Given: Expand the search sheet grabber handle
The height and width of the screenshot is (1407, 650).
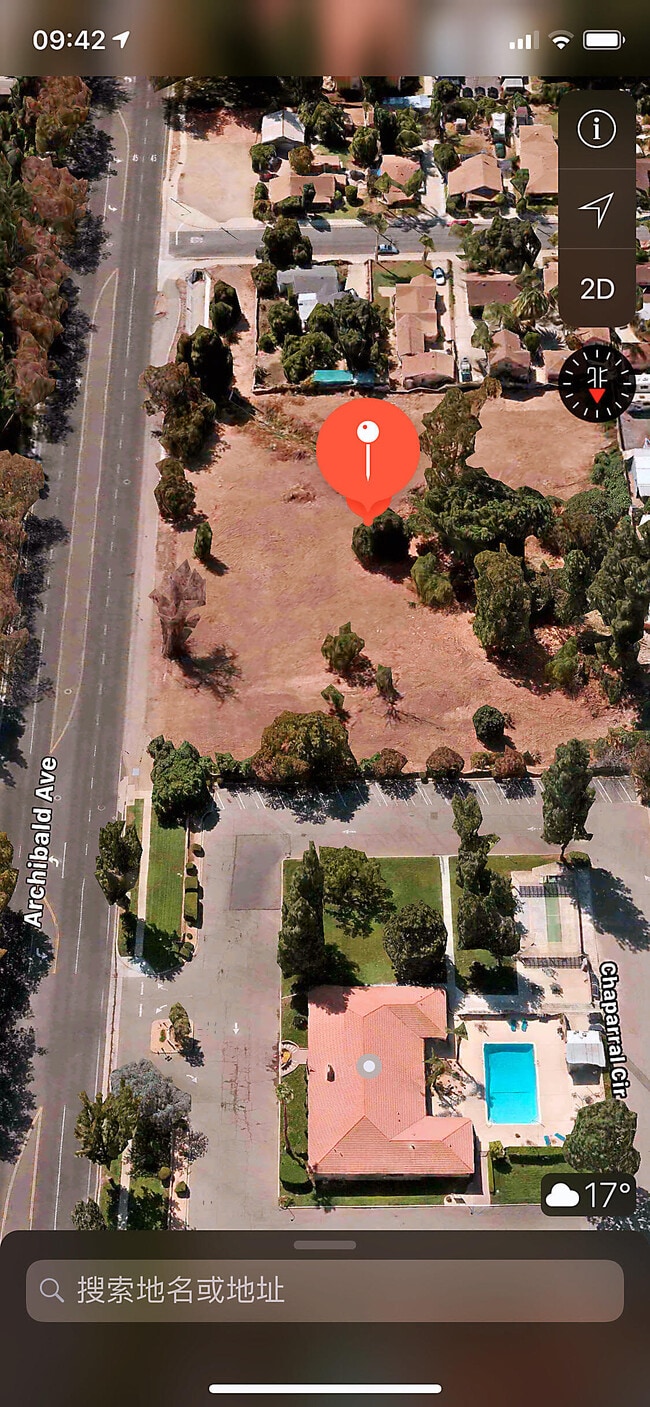Looking at the screenshot, I should (x=325, y=1245).
